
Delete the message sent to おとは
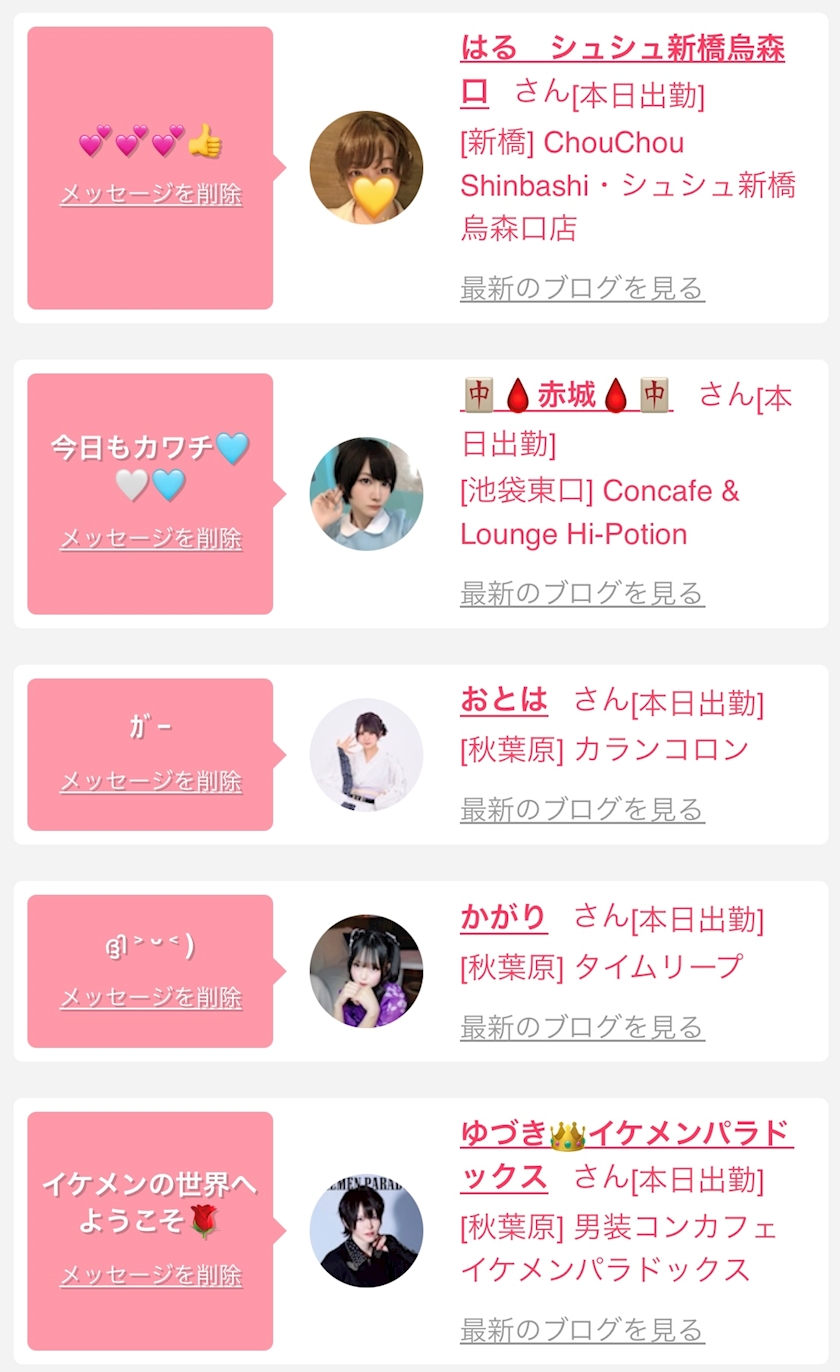point(151,781)
